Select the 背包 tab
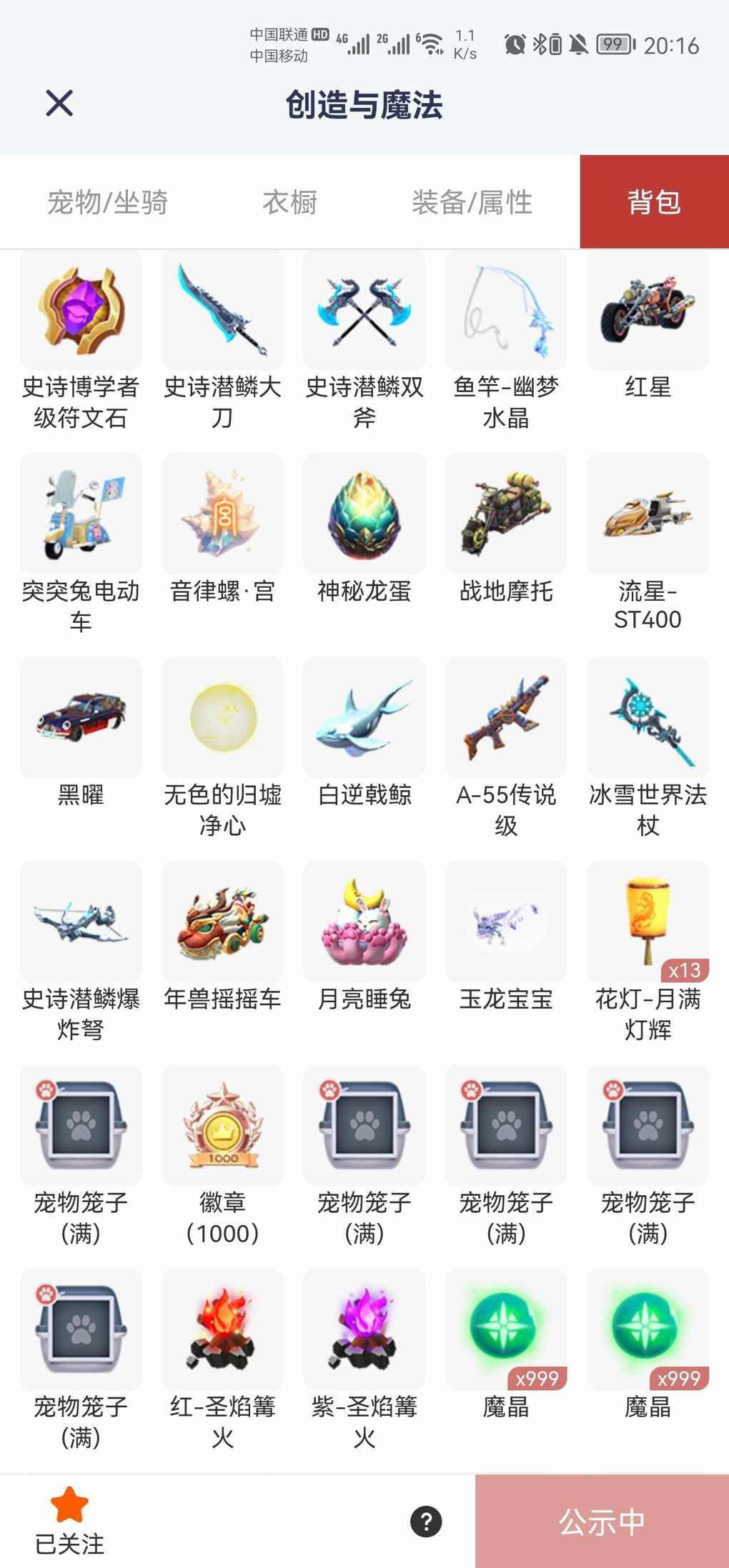 pos(654,202)
